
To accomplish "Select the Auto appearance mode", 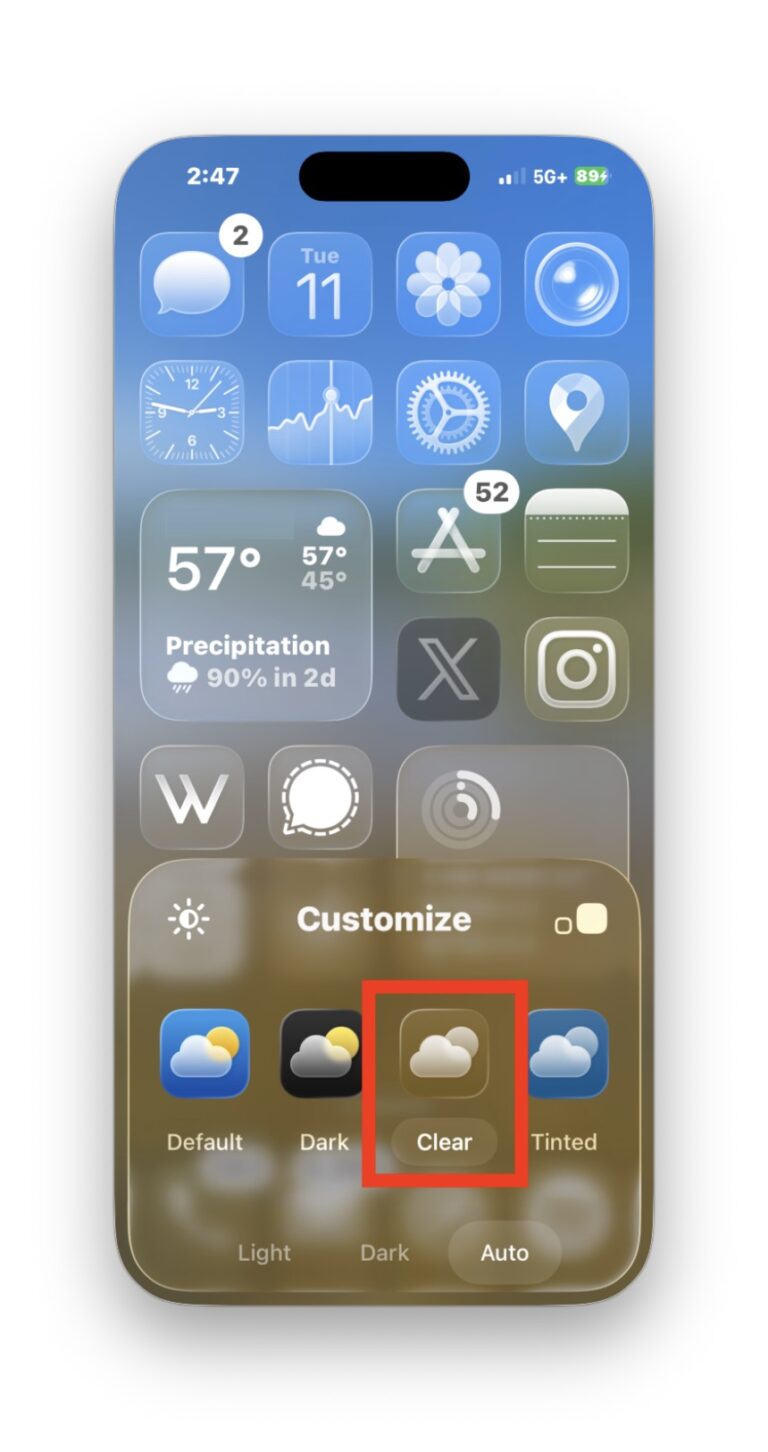I will pyautogui.click(x=504, y=1252).
